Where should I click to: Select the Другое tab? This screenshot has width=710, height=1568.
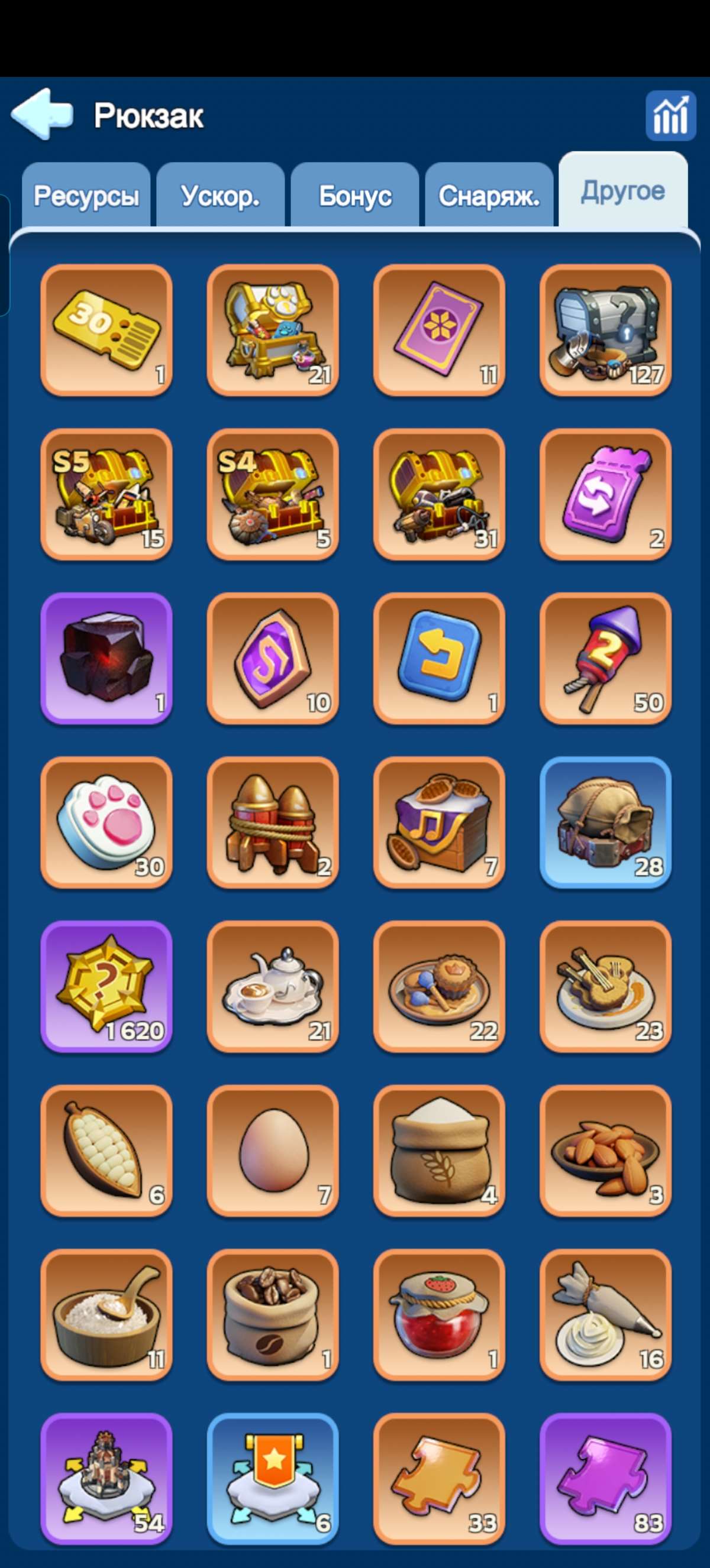tap(623, 191)
